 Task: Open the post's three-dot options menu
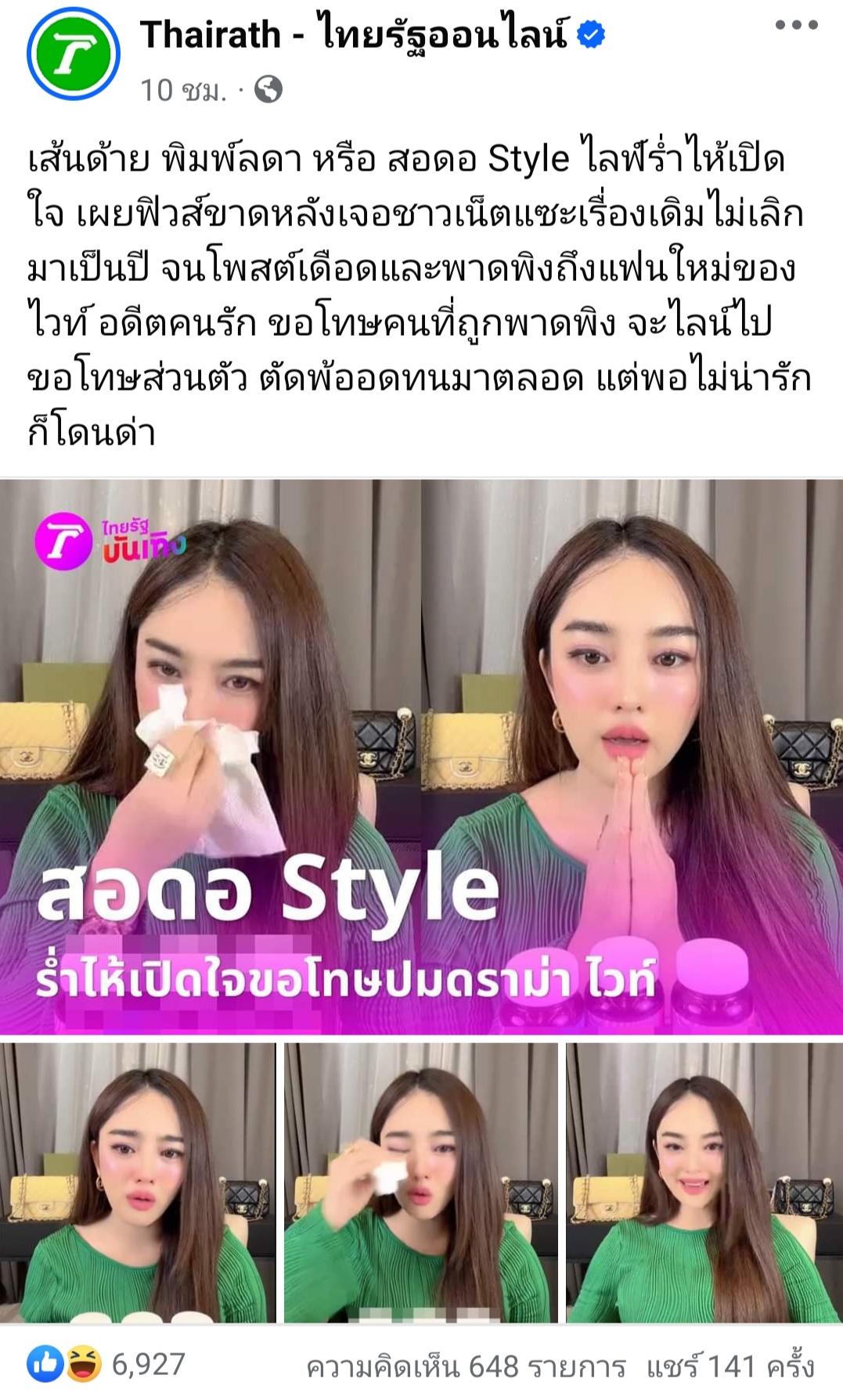point(796,26)
